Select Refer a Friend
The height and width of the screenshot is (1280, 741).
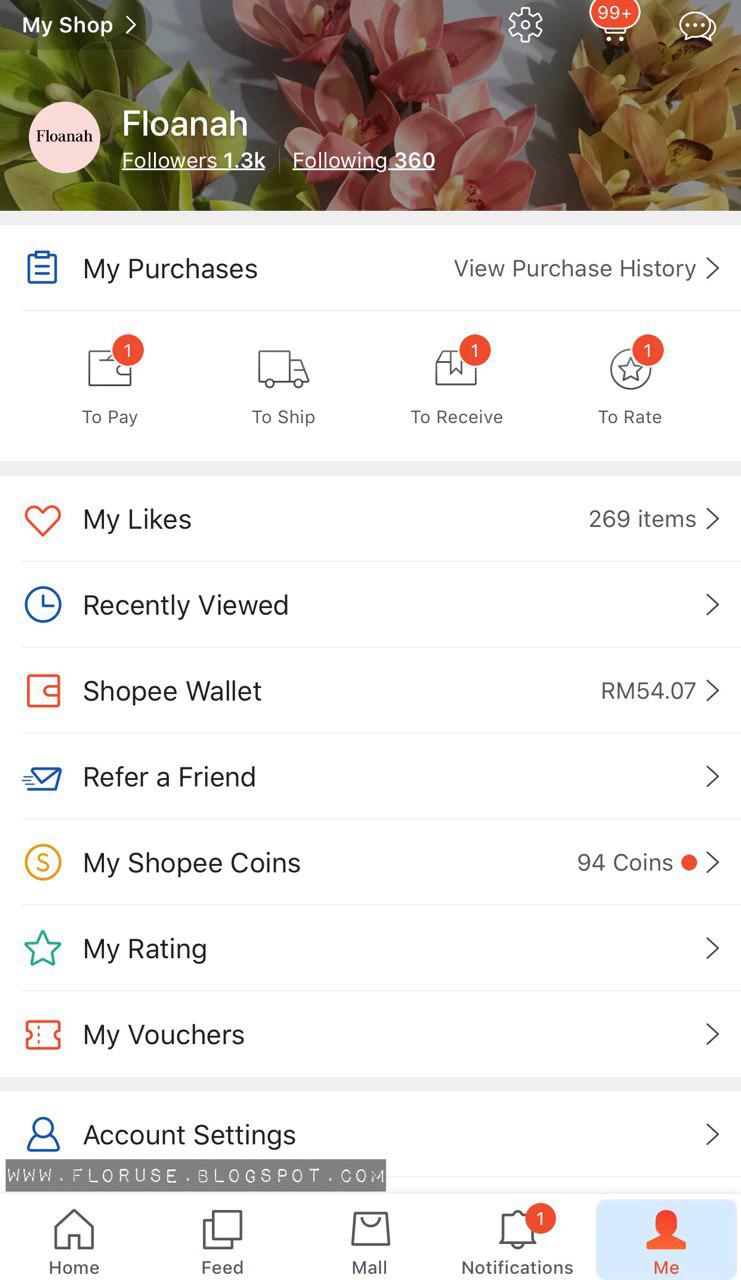point(370,777)
